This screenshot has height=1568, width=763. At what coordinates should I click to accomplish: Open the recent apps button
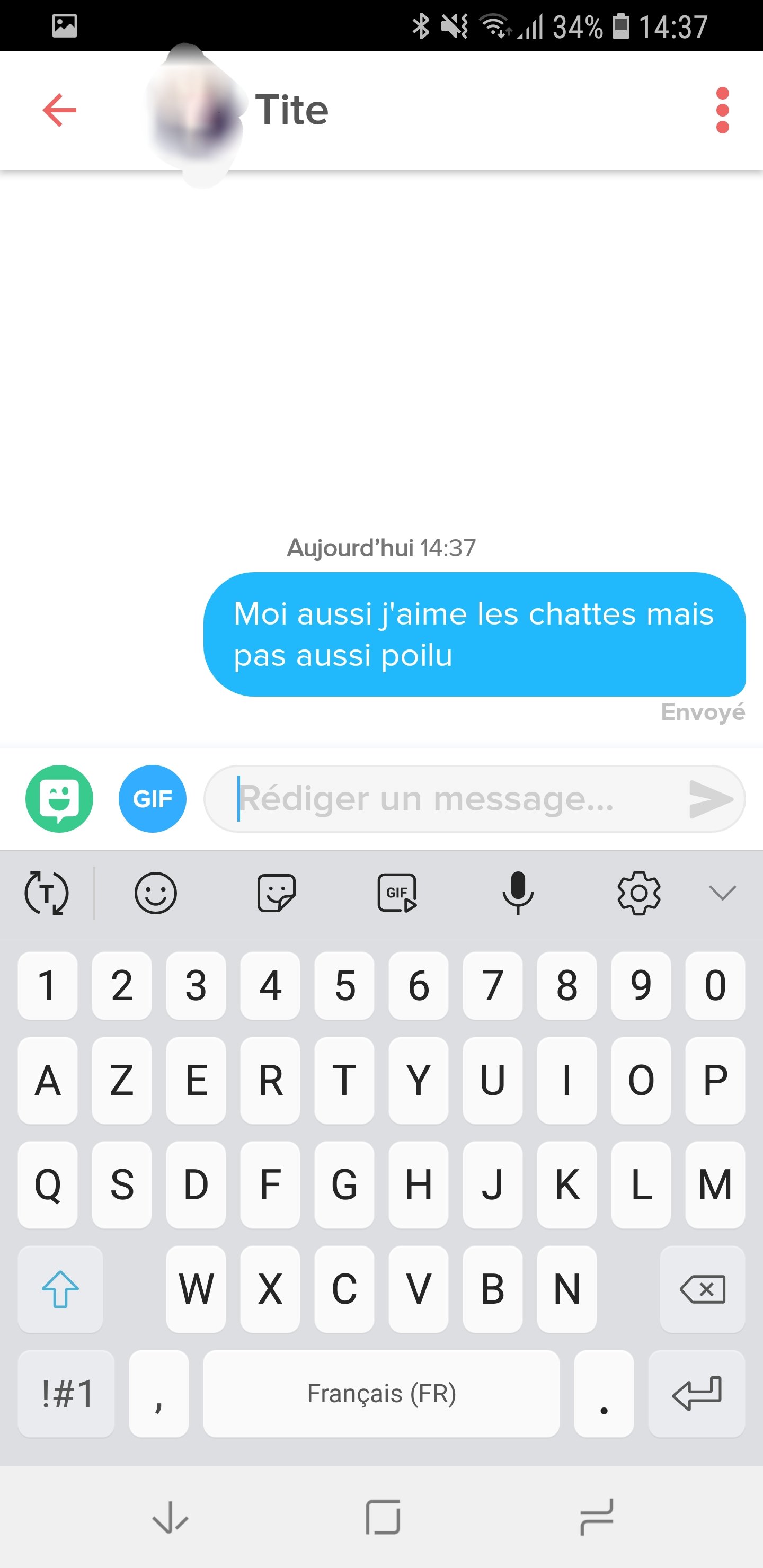point(596,1518)
